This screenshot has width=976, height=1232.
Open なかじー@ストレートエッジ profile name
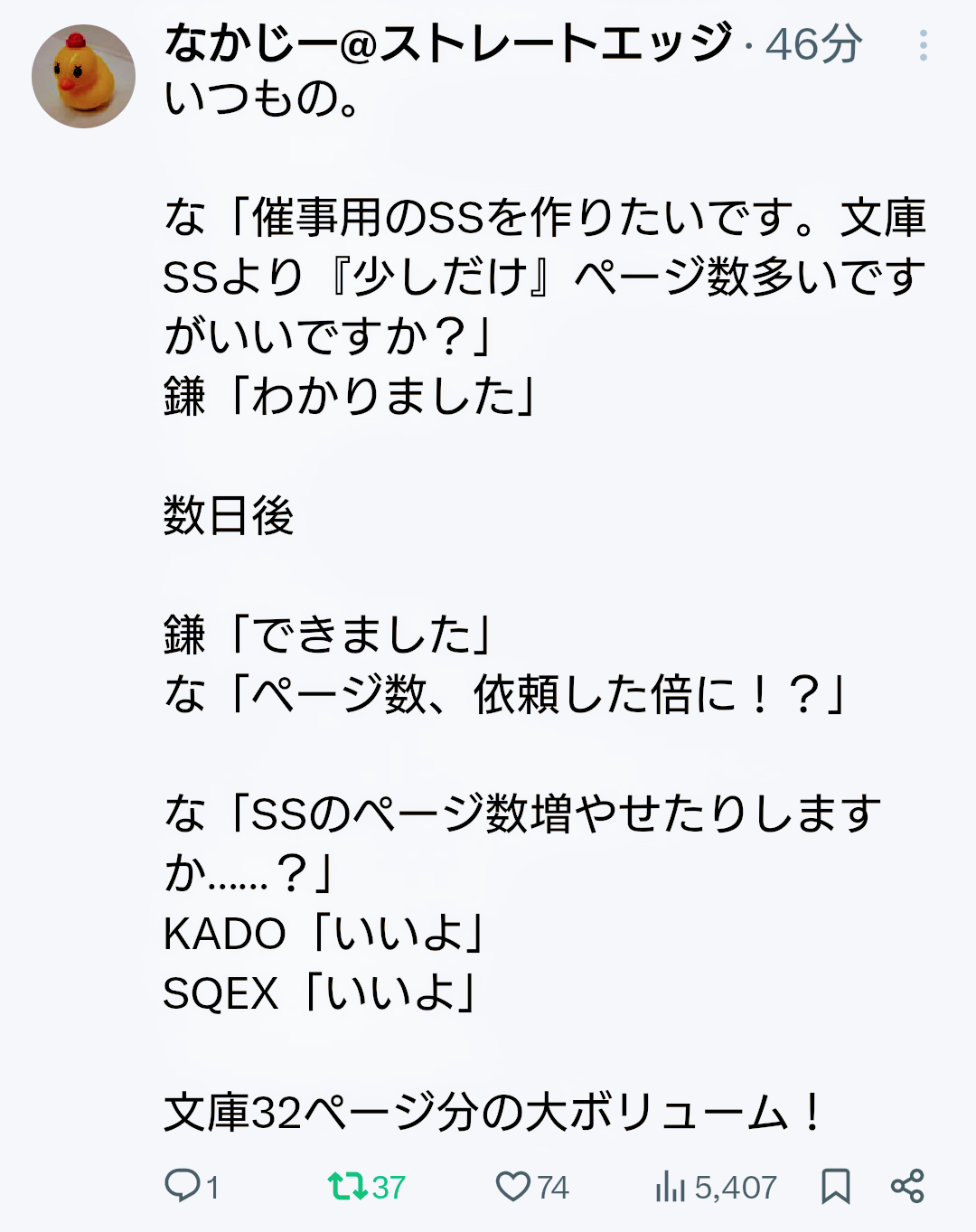click(x=447, y=43)
